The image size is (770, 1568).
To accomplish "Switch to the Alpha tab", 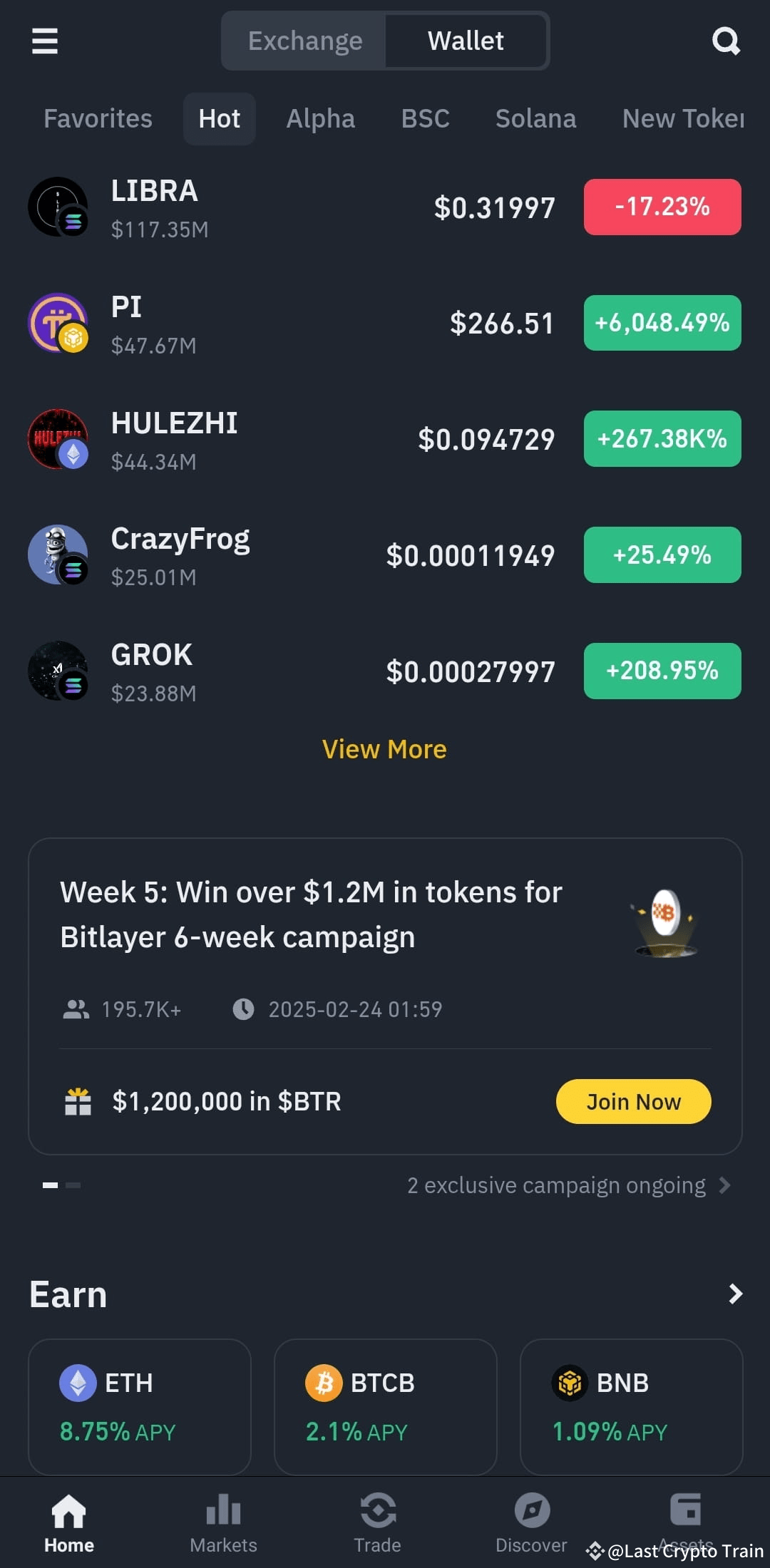I will point(321,118).
